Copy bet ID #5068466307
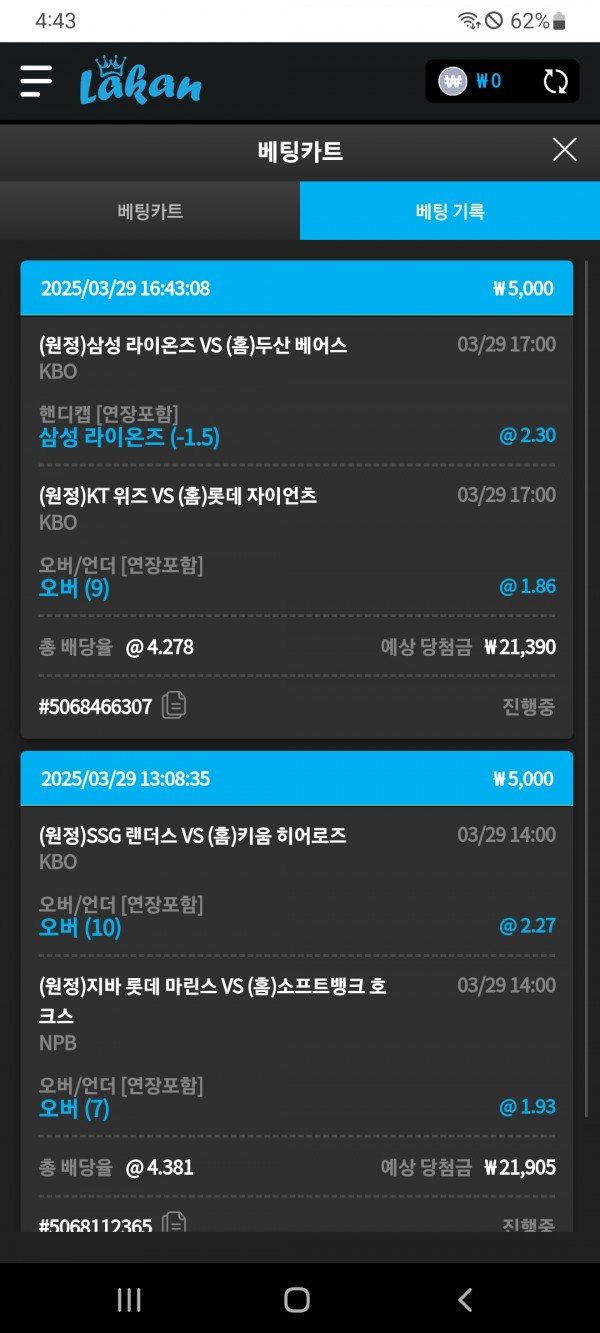 click(174, 706)
